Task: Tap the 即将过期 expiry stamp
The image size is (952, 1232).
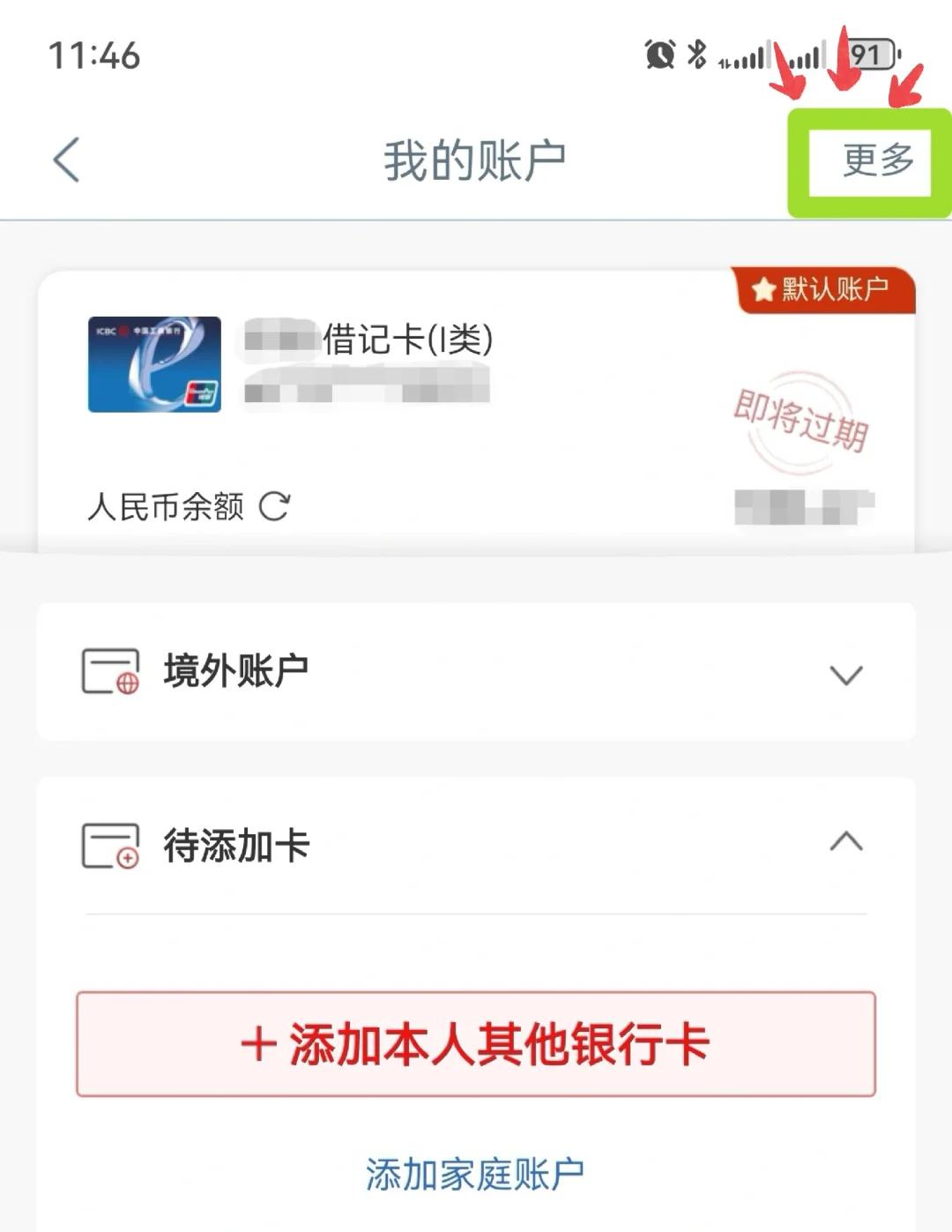Action: coord(800,421)
